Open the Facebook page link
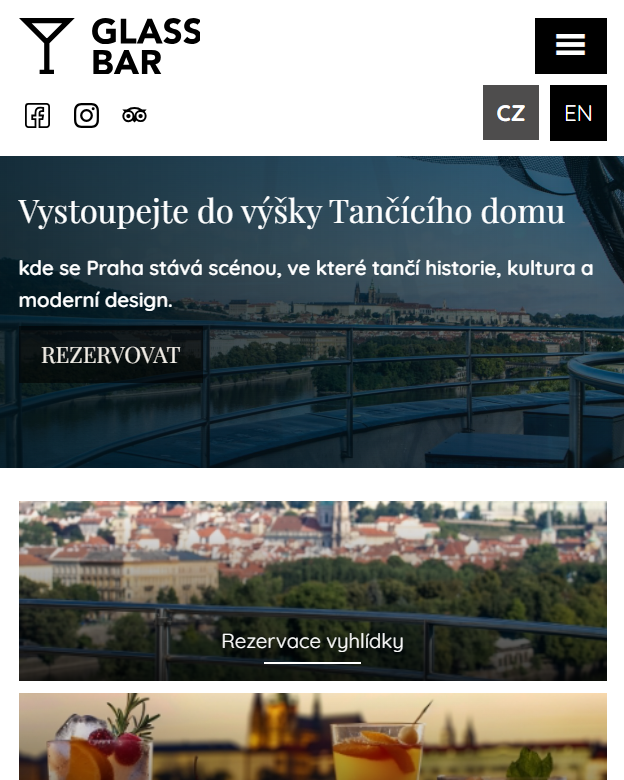This screenshot has width=624, height=780. click(37, 115)
